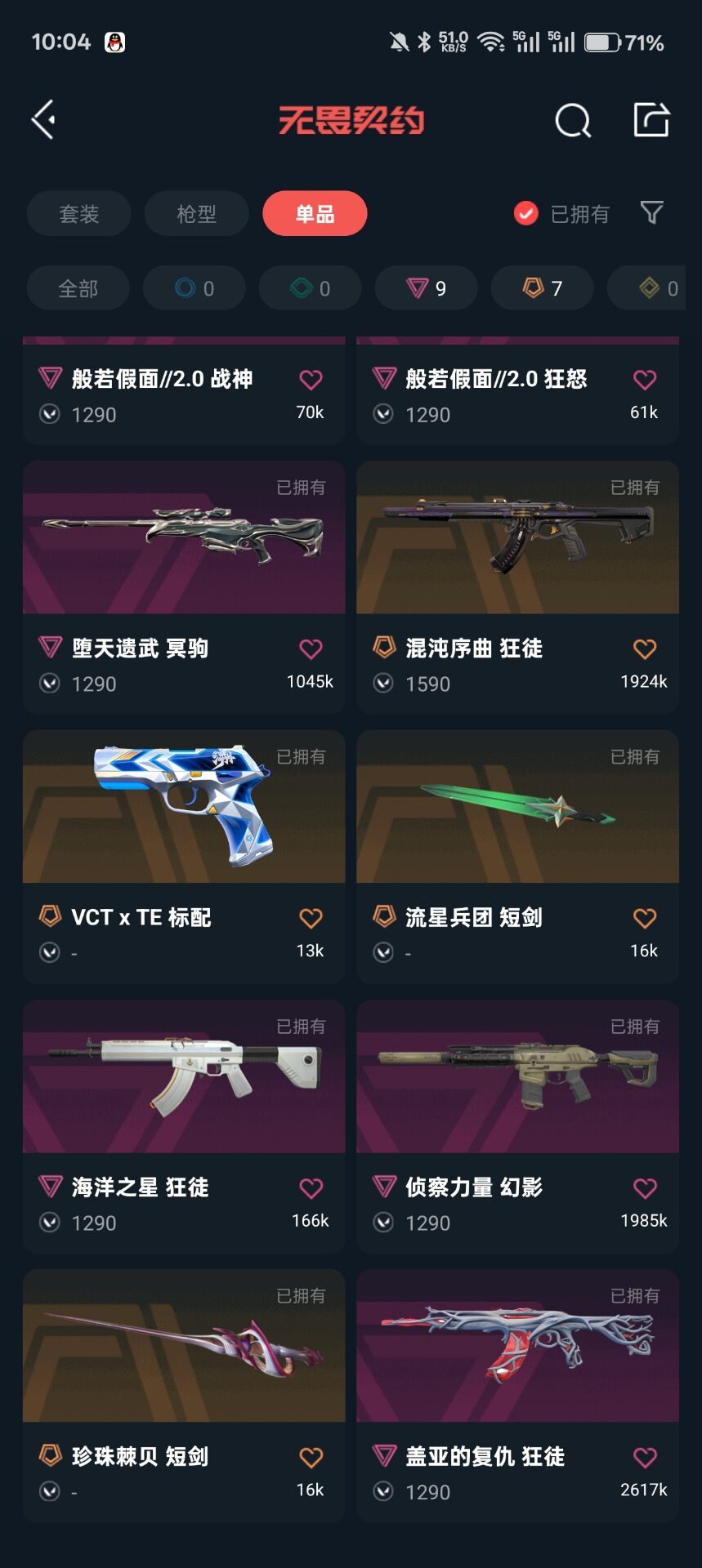Click the orange rarity emblem beside 珍珠棘贝 短剑
The image size is (702, 1568).
click(x=51, y=1457)
